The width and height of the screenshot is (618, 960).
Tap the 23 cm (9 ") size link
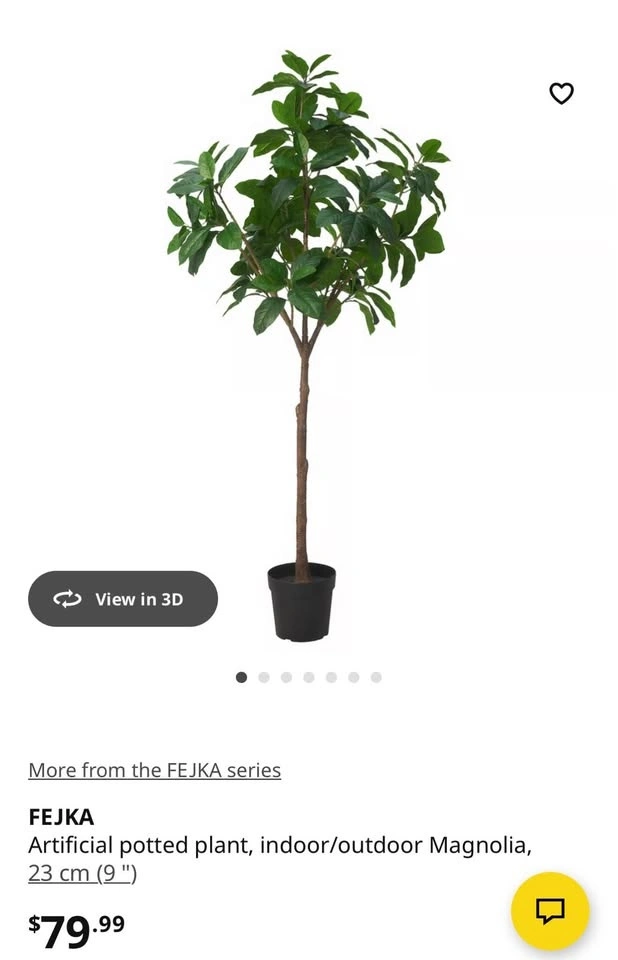point(82,873)
